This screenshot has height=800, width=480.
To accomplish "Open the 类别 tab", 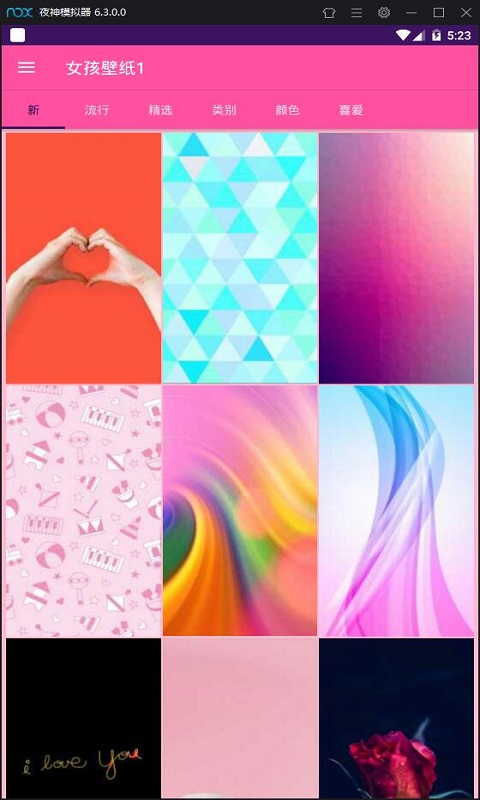I will [x=224, y=110].
